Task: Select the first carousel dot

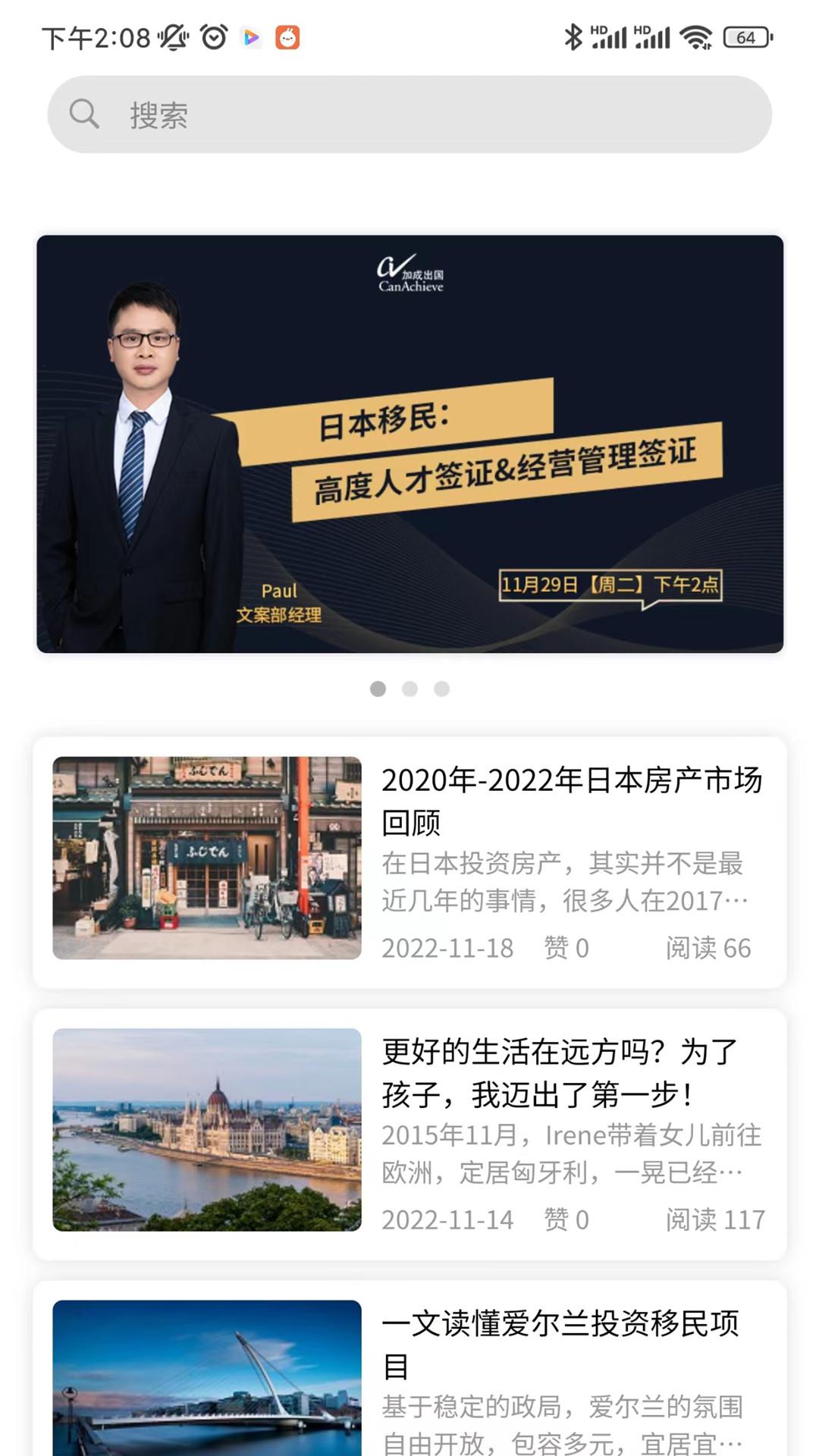Action: 379,689
